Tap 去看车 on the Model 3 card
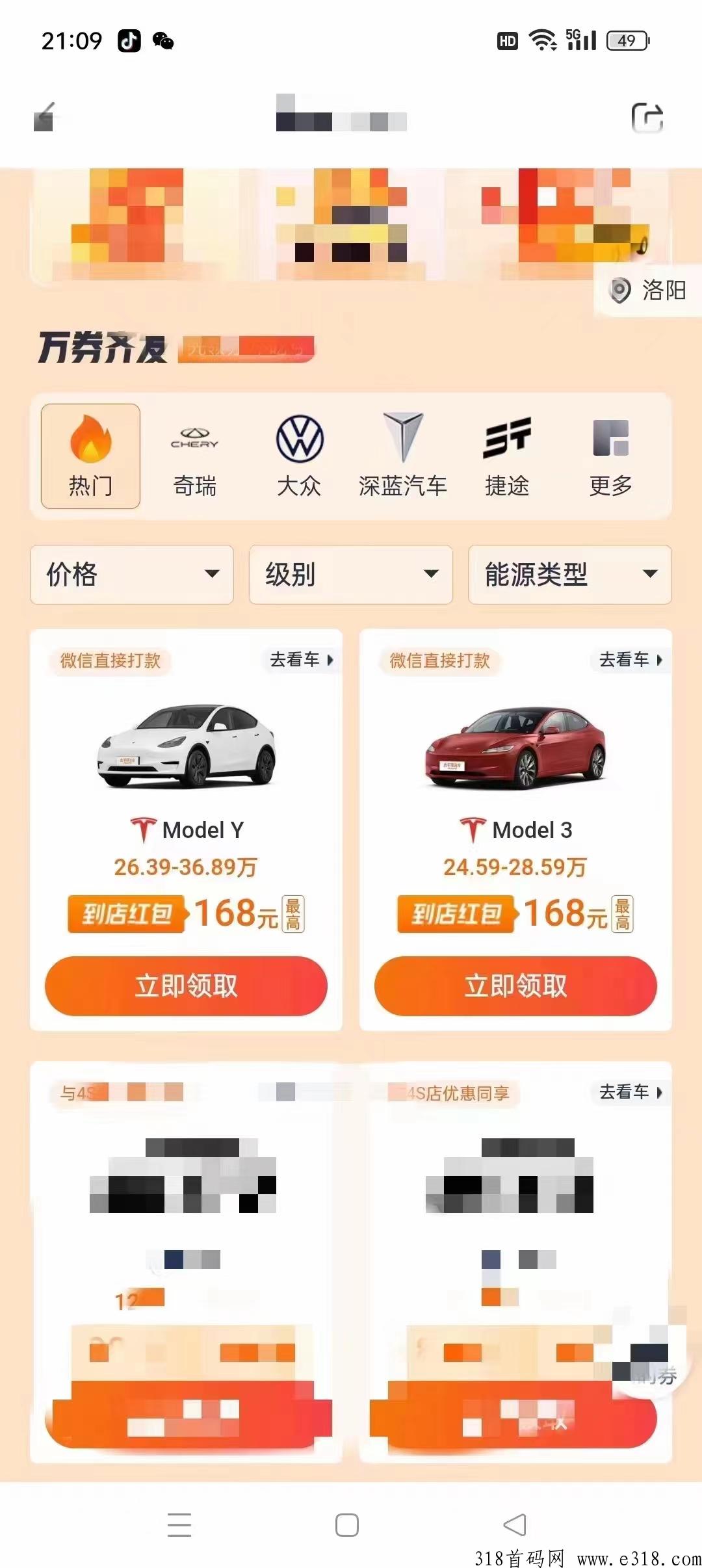The height and width of the screenshot is (1568, 702). (x=630, y=660)
